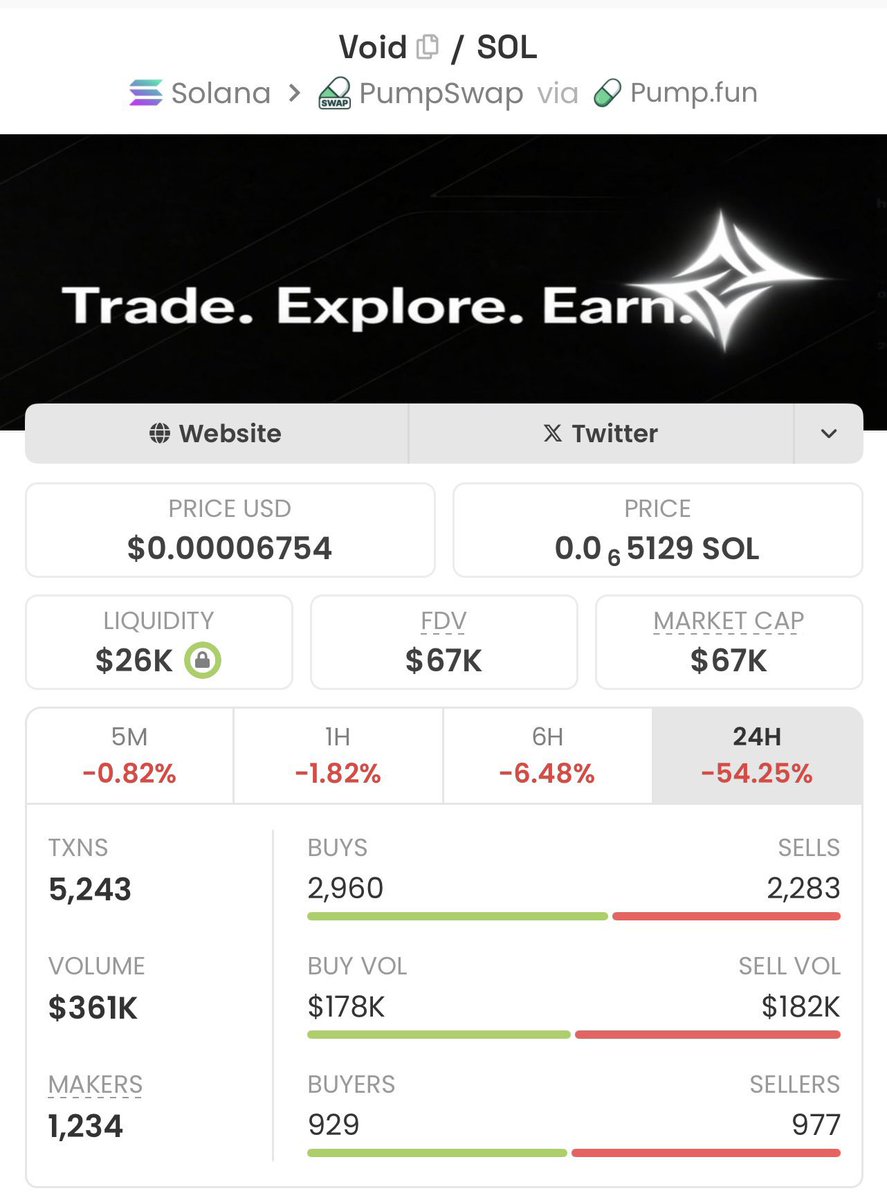887x1200 pixels.
Task: Expand more links dropdown chevron
Action: 828,434
